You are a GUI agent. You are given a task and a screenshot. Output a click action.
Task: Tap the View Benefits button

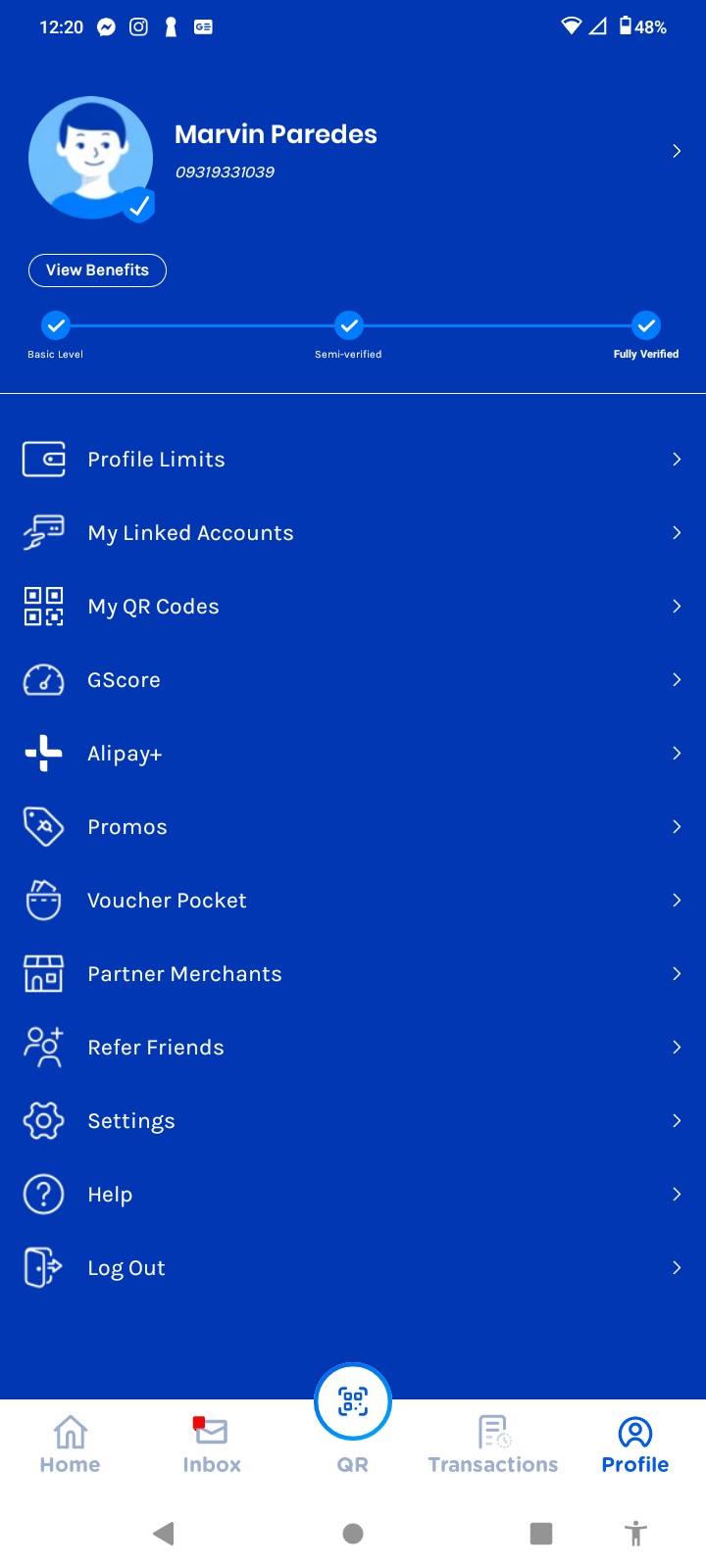point(97,270)
